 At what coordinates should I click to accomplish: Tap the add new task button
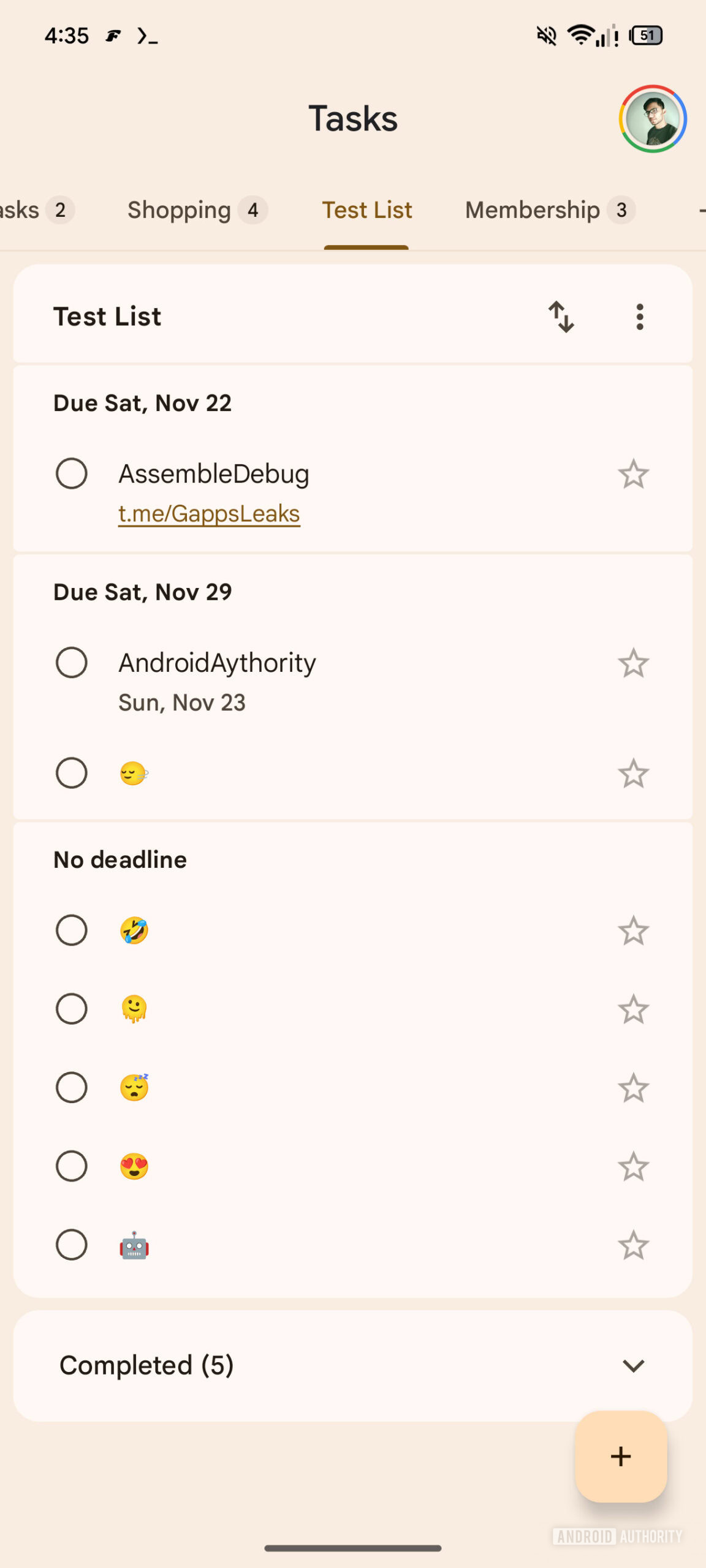pyautogui.click(x=620, y=1457)
